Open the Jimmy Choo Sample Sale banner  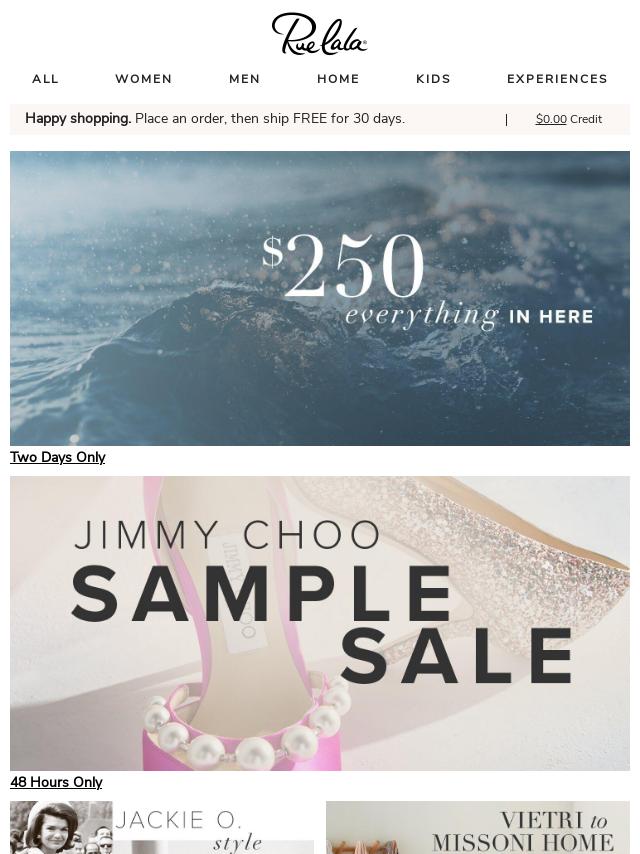click(x=320, y=623)
